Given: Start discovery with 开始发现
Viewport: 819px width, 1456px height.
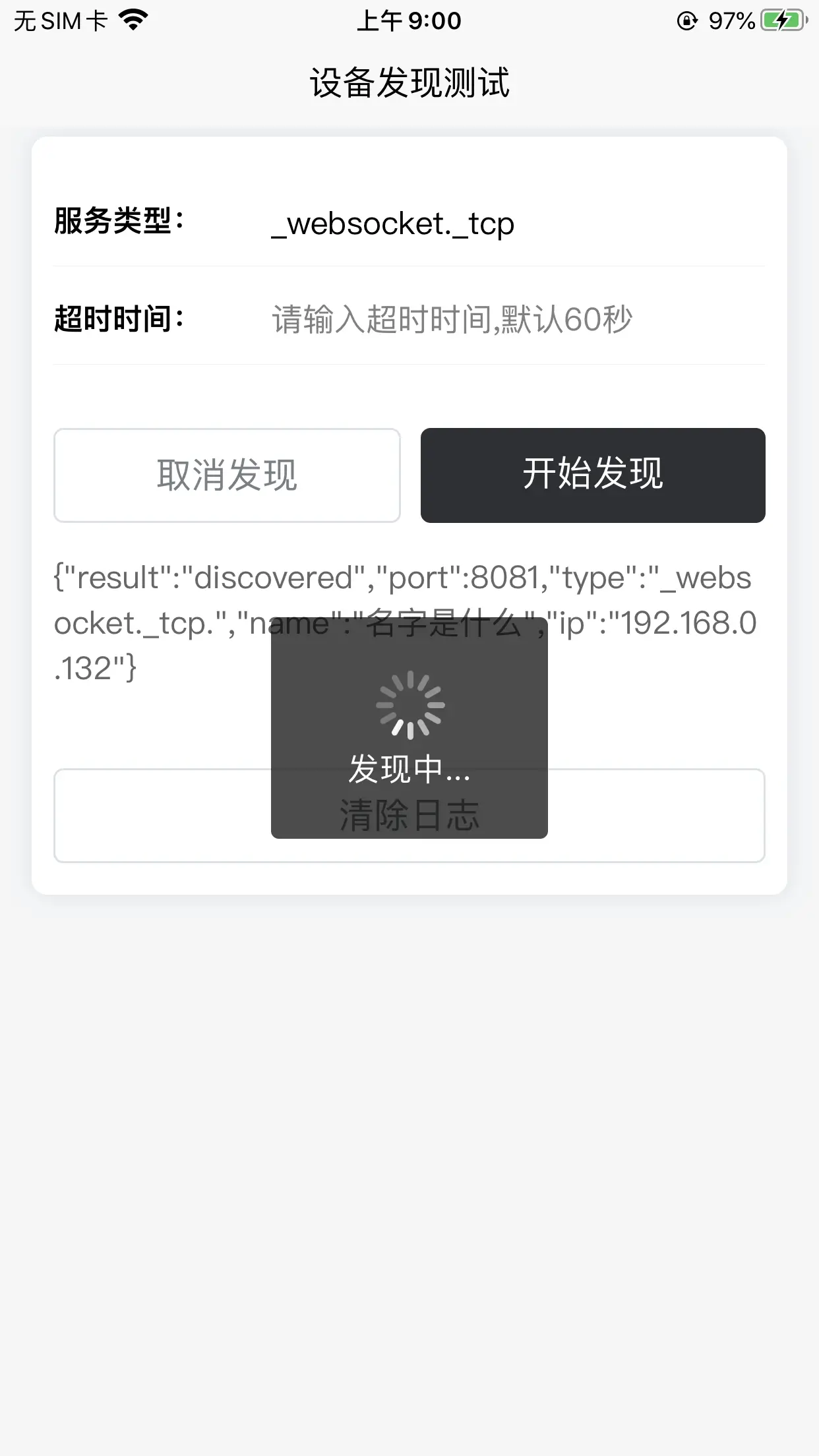Looking at the screenshot, I should coord(593,475).
